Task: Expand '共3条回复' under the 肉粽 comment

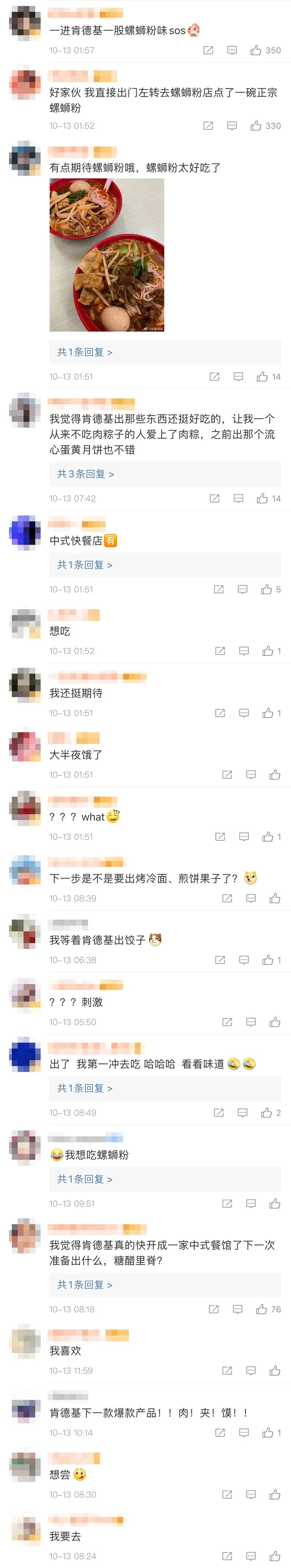Action: (x=85, y=474)
